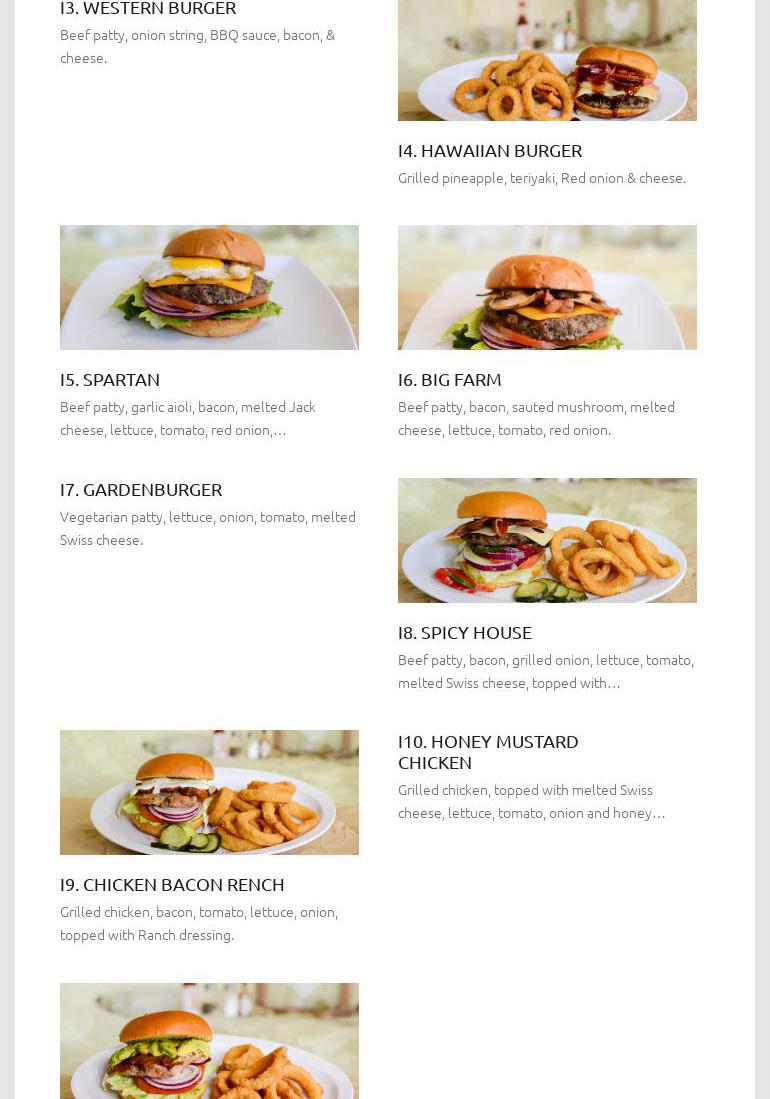Choose the I7. Gardenburger item

coord(141,490)
